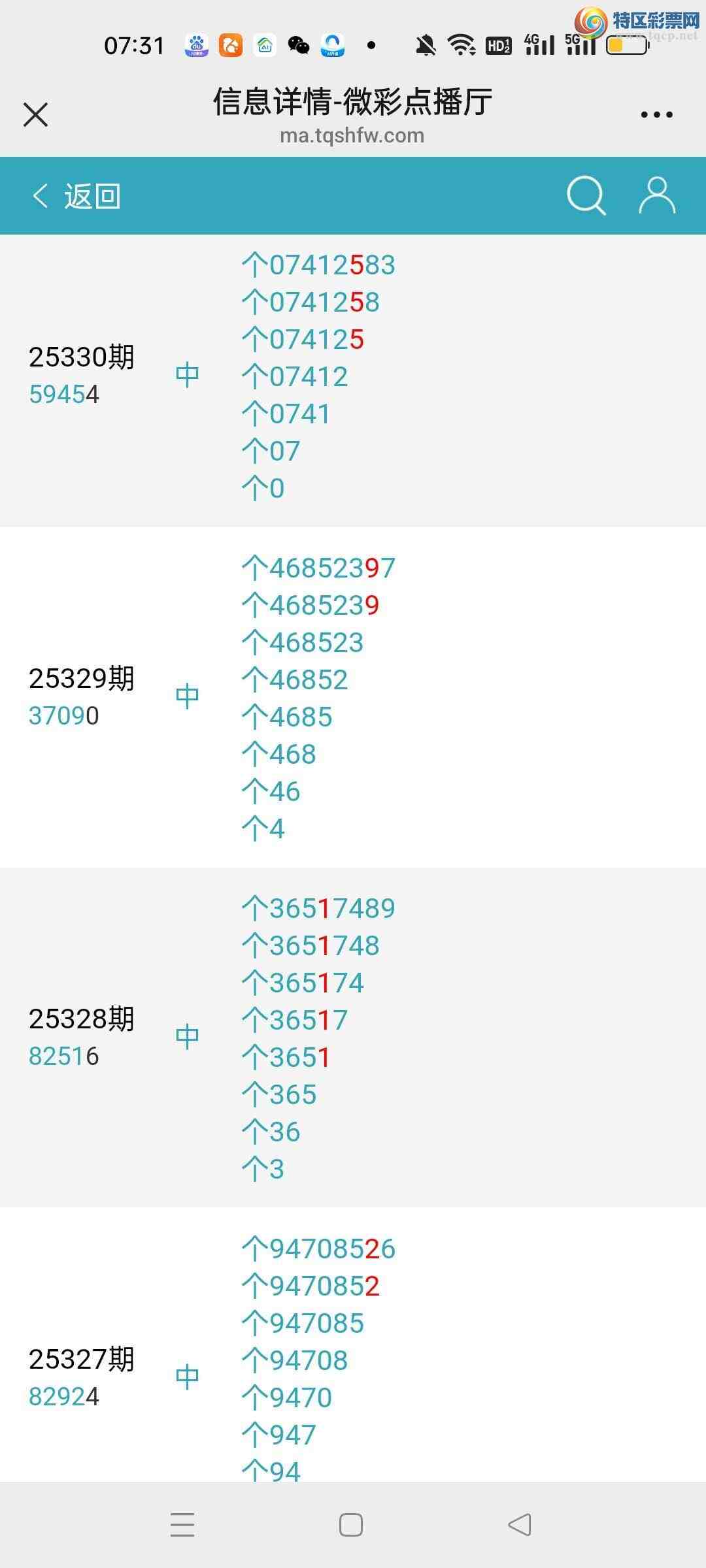This screenshot has width=706, height=1568.
Task: Select prediction number 07412583
Action: (318, 265)
